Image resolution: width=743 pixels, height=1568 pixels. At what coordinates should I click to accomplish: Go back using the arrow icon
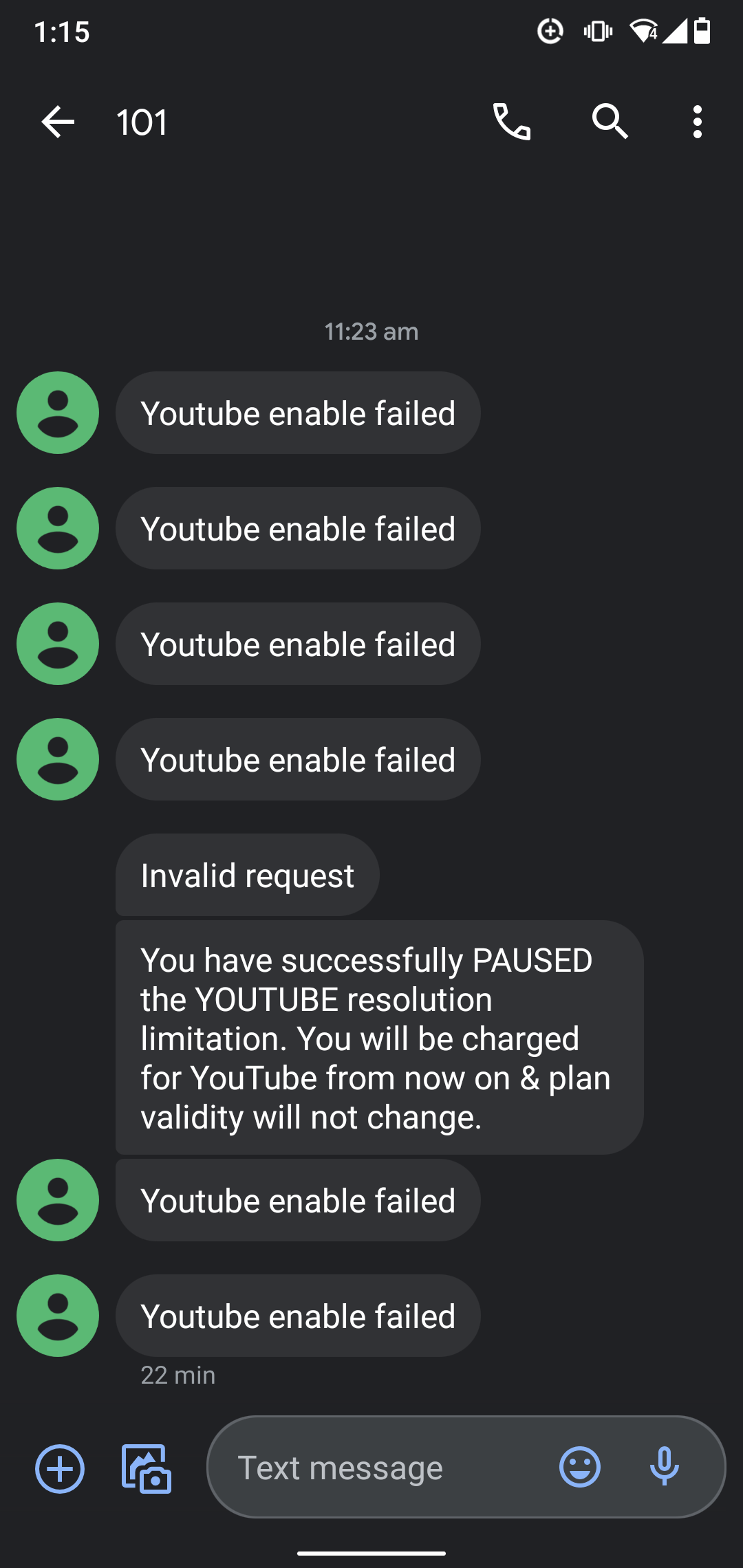coord(58,122)
